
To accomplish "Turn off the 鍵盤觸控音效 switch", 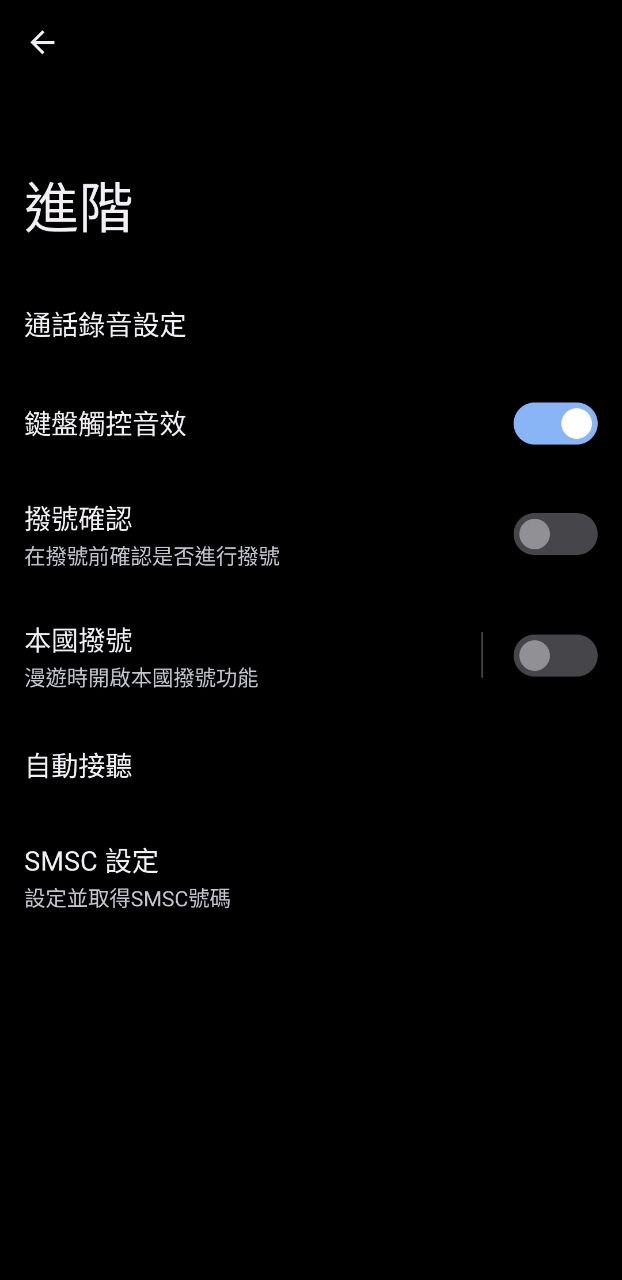I will [555, 424].
